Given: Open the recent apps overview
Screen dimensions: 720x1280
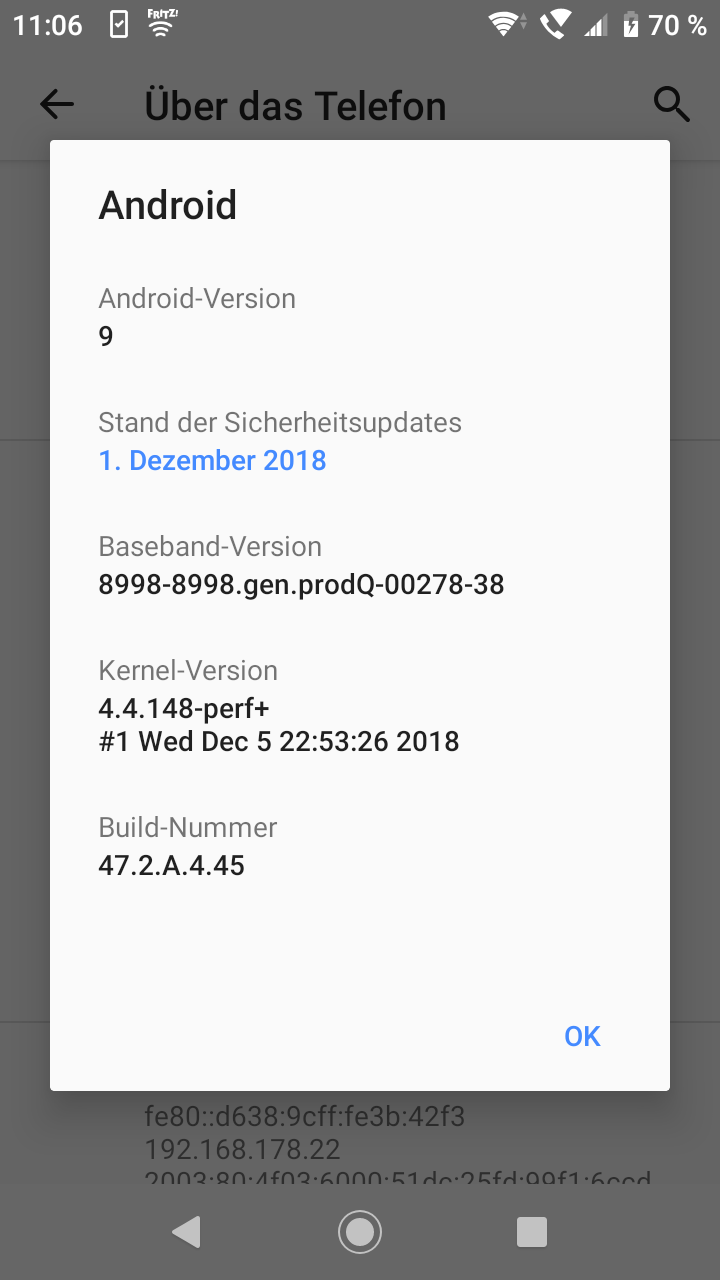Looking at the screenshot, I should click(x=532, y=1232).
